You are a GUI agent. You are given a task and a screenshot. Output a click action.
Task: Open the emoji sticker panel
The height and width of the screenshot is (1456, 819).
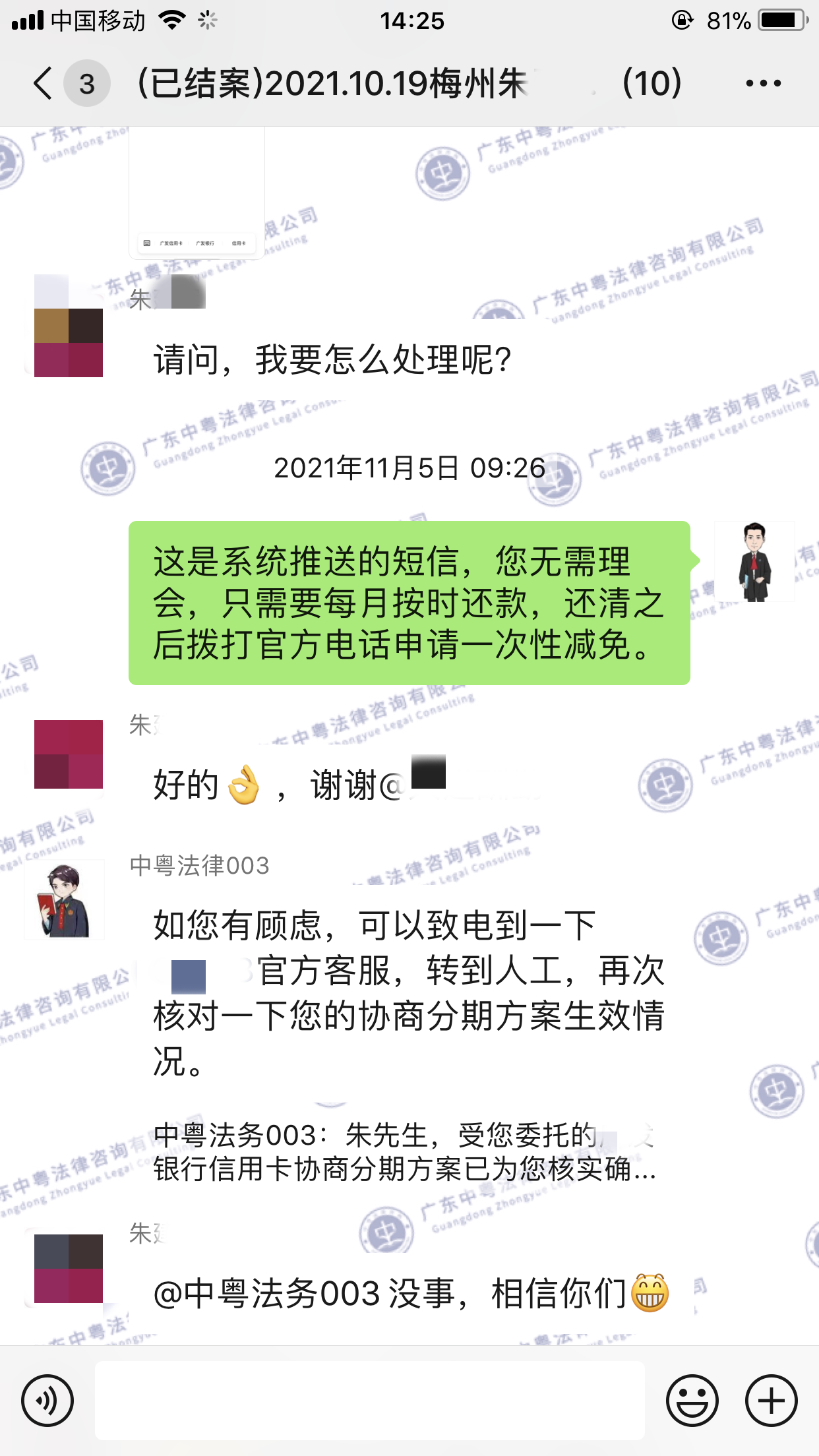(x=692, y=1400)
